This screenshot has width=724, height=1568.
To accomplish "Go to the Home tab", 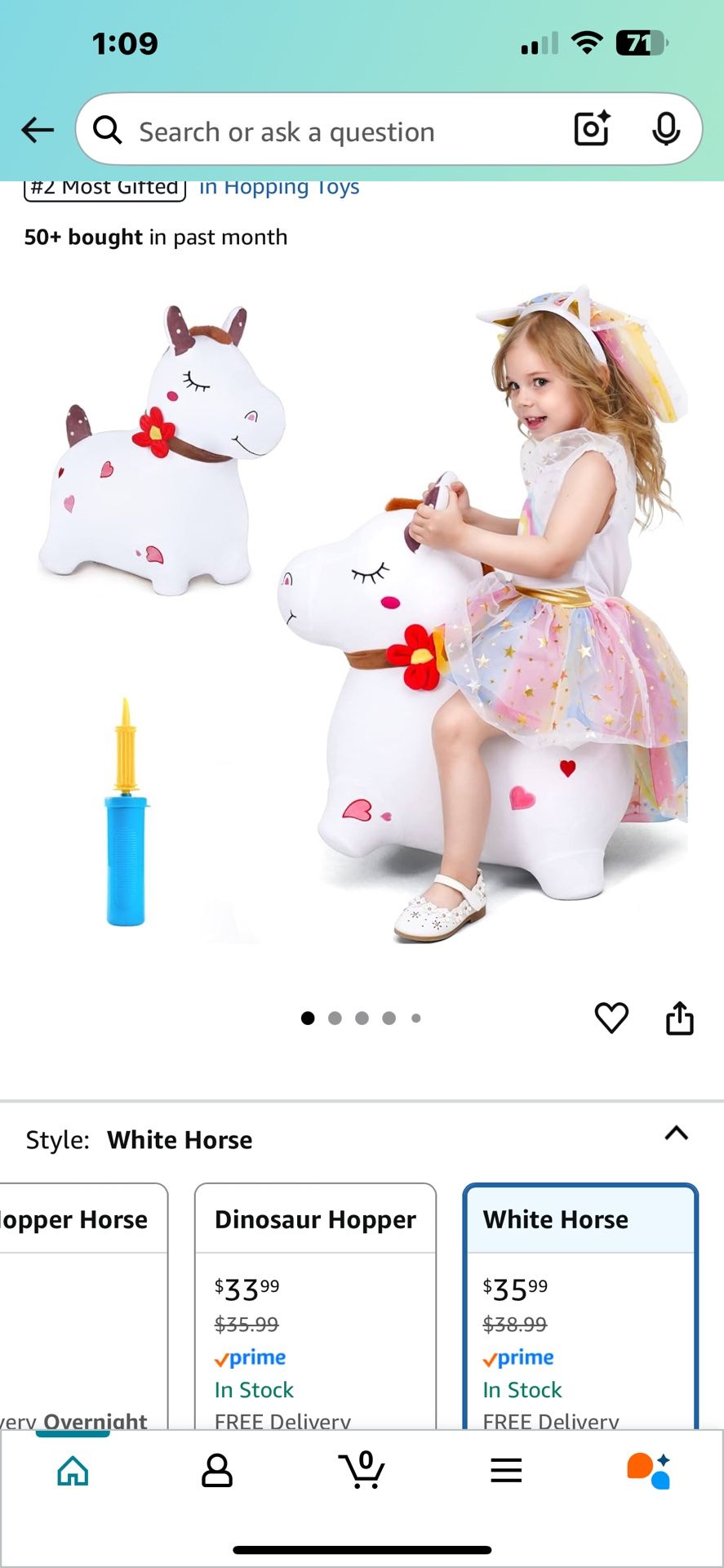I will click(x=73, y=1471).
